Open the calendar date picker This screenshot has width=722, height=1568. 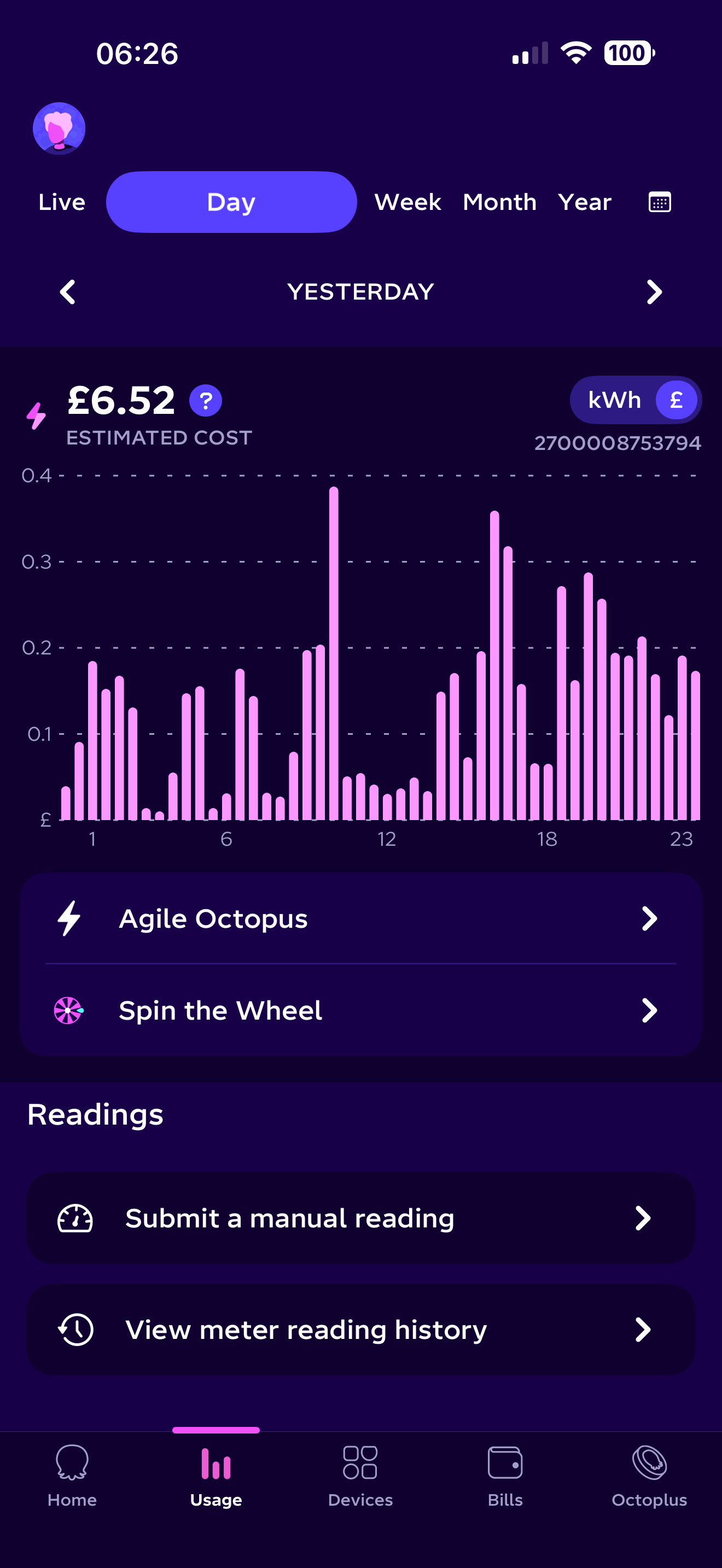[659, 202]
